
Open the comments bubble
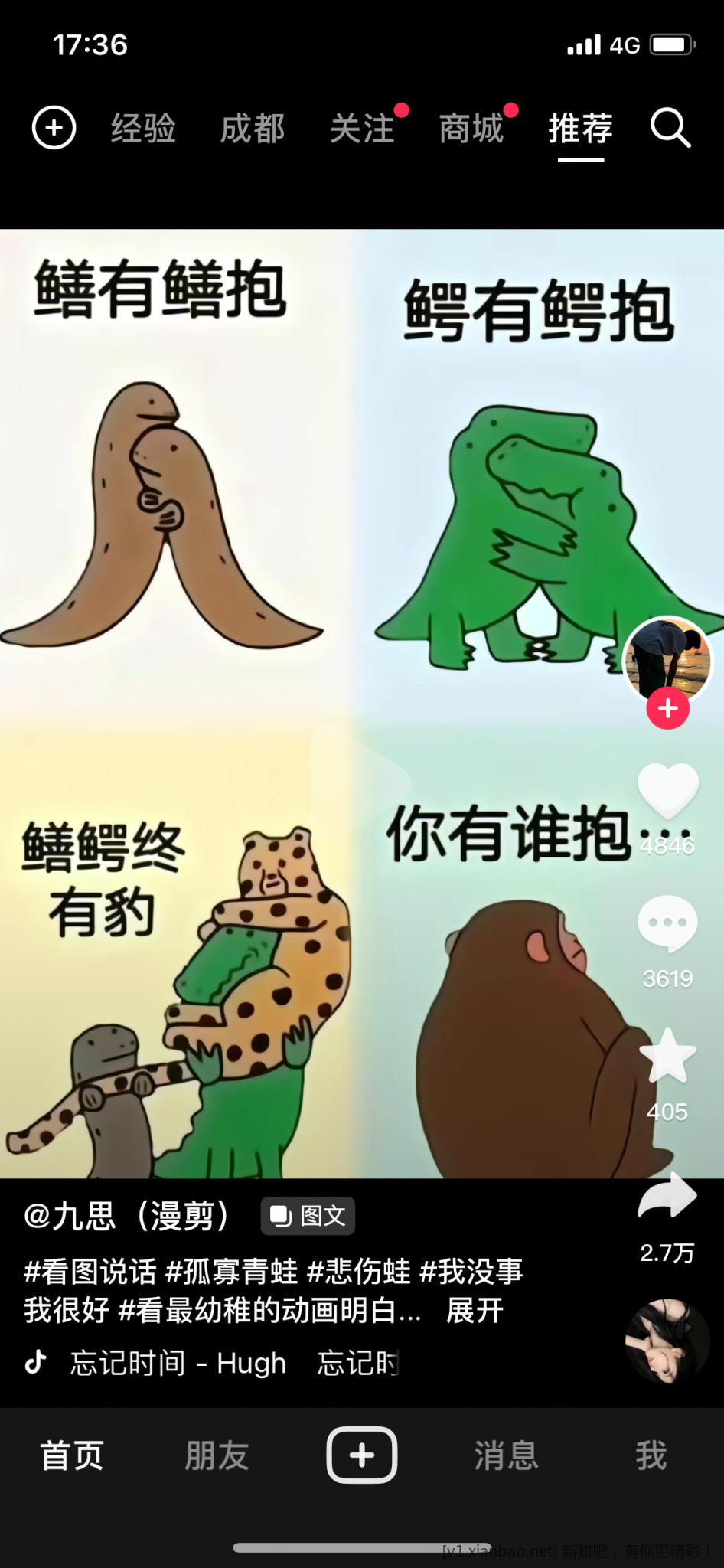pyautogui.click(x=667, y=923)
